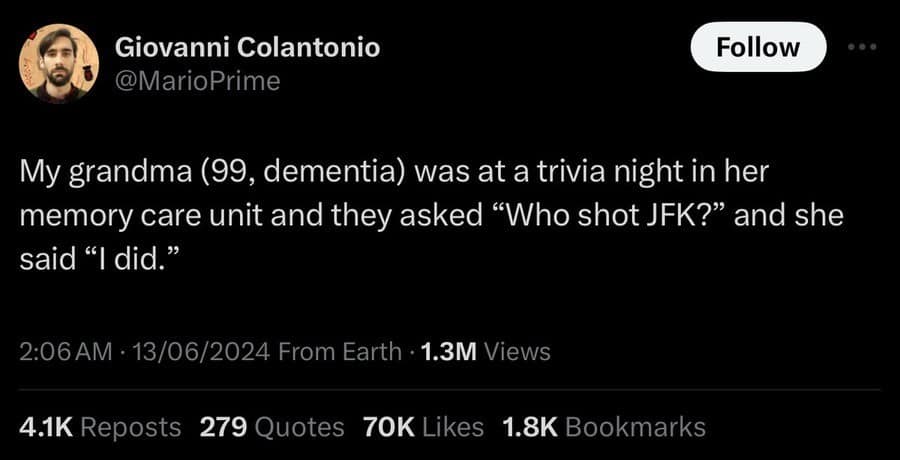Screen dimensions: 900x460
Task: Visit the @MarioPrime profile handle
Action: click(x=198, y=81)
